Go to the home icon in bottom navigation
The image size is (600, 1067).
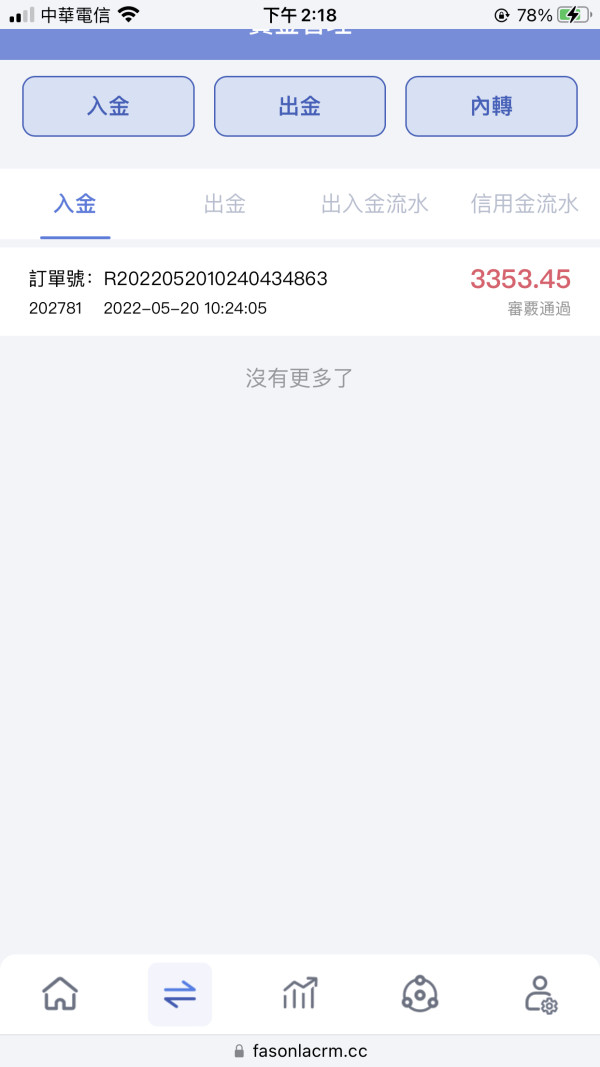tap(61, 994)
